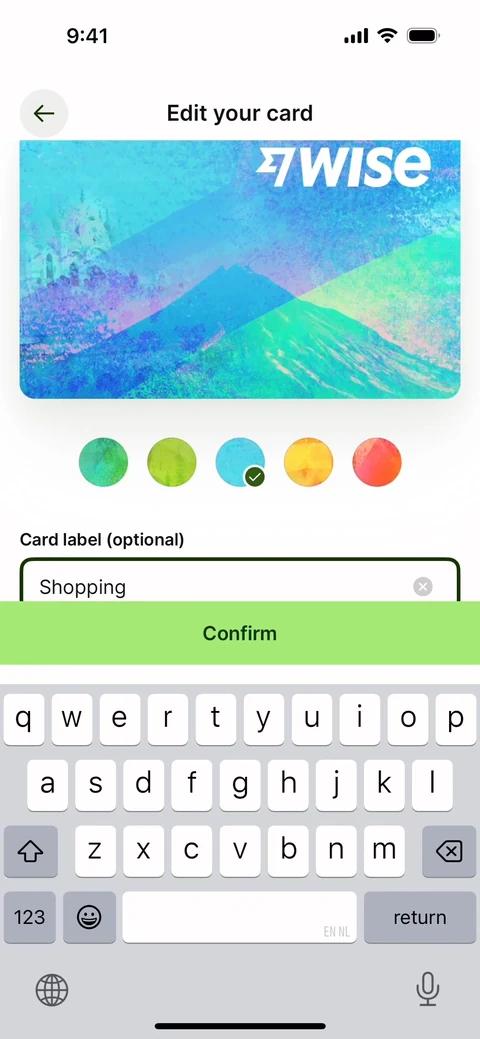This screenshot has height=1039, width=480.
Task: Go back using the arrow button
Action: [44, 113]
